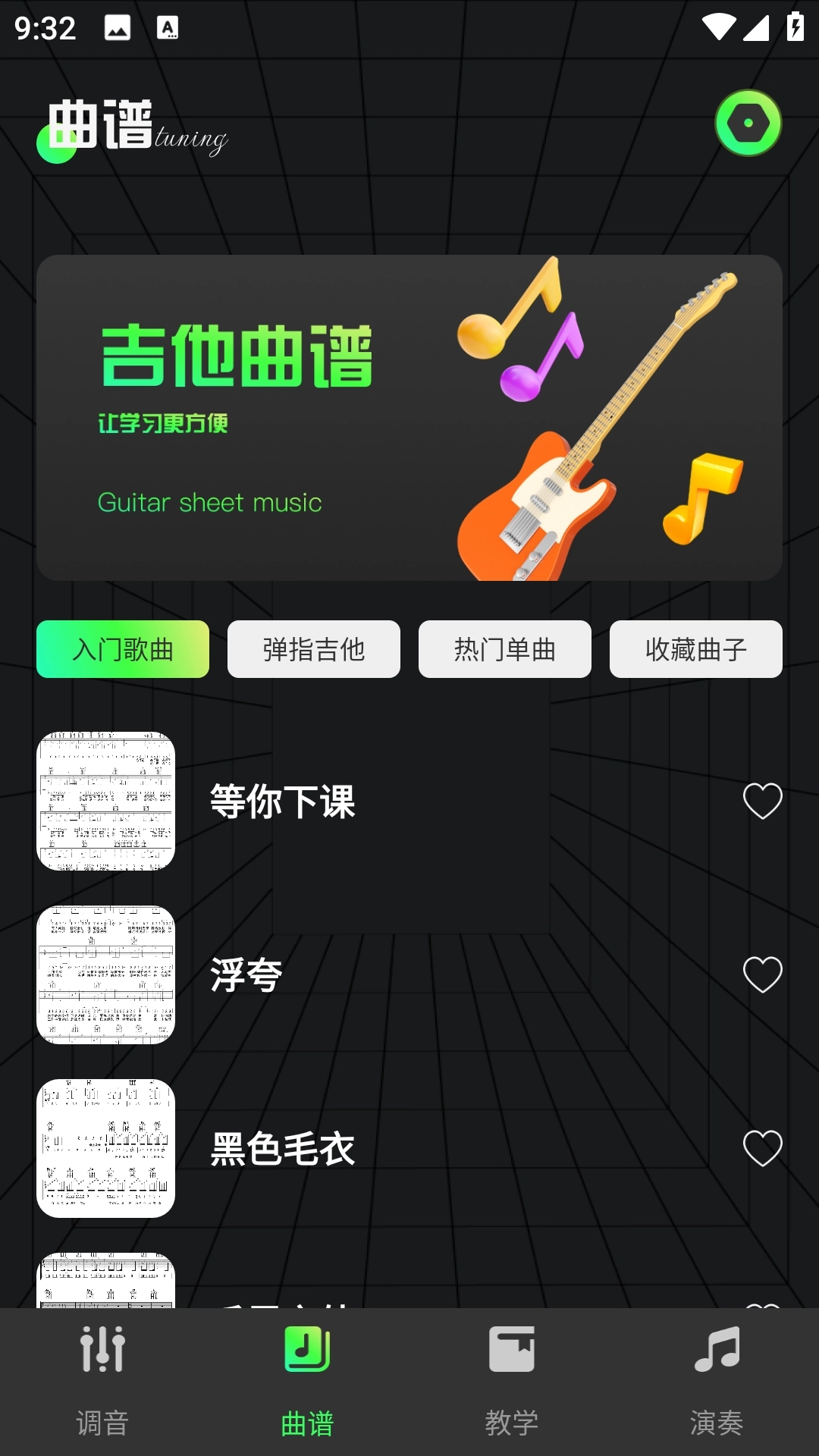Switch to the 教学 tutorial tab
This screenshot has width=819, height=1456.
(512, 1380)
